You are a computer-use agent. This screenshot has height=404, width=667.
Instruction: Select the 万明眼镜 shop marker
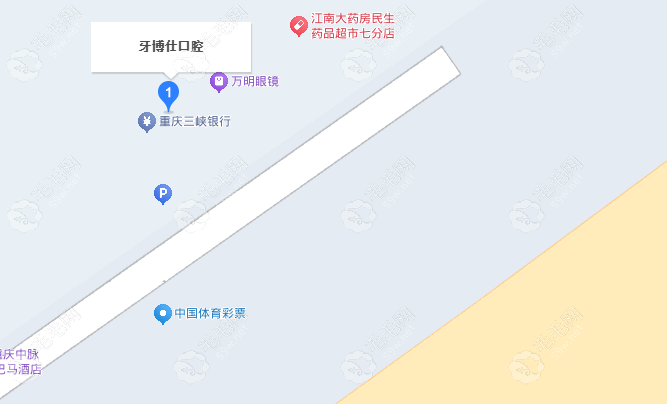[x=219, y=81]
